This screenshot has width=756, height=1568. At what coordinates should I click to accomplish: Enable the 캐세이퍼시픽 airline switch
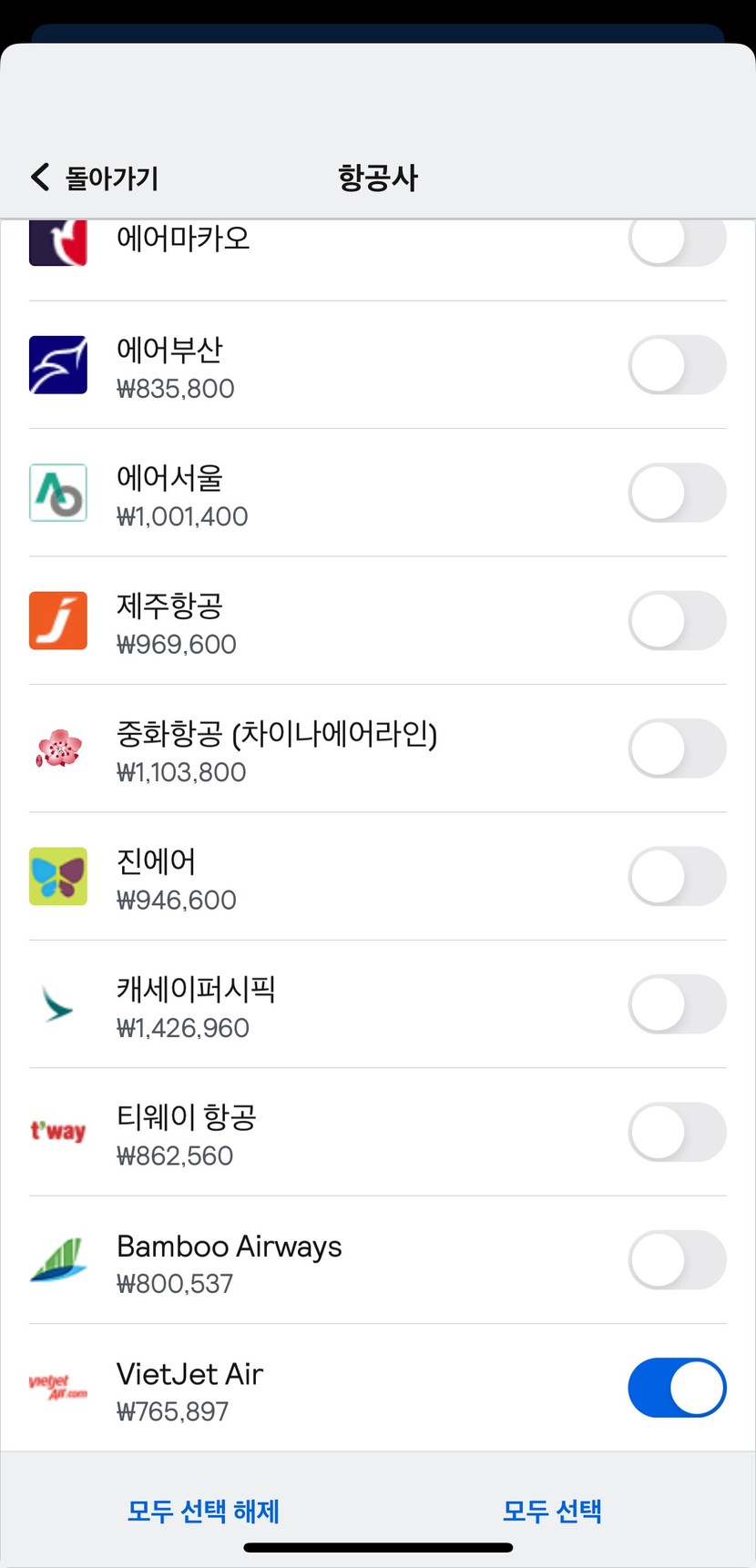[x=677, y=1004]
